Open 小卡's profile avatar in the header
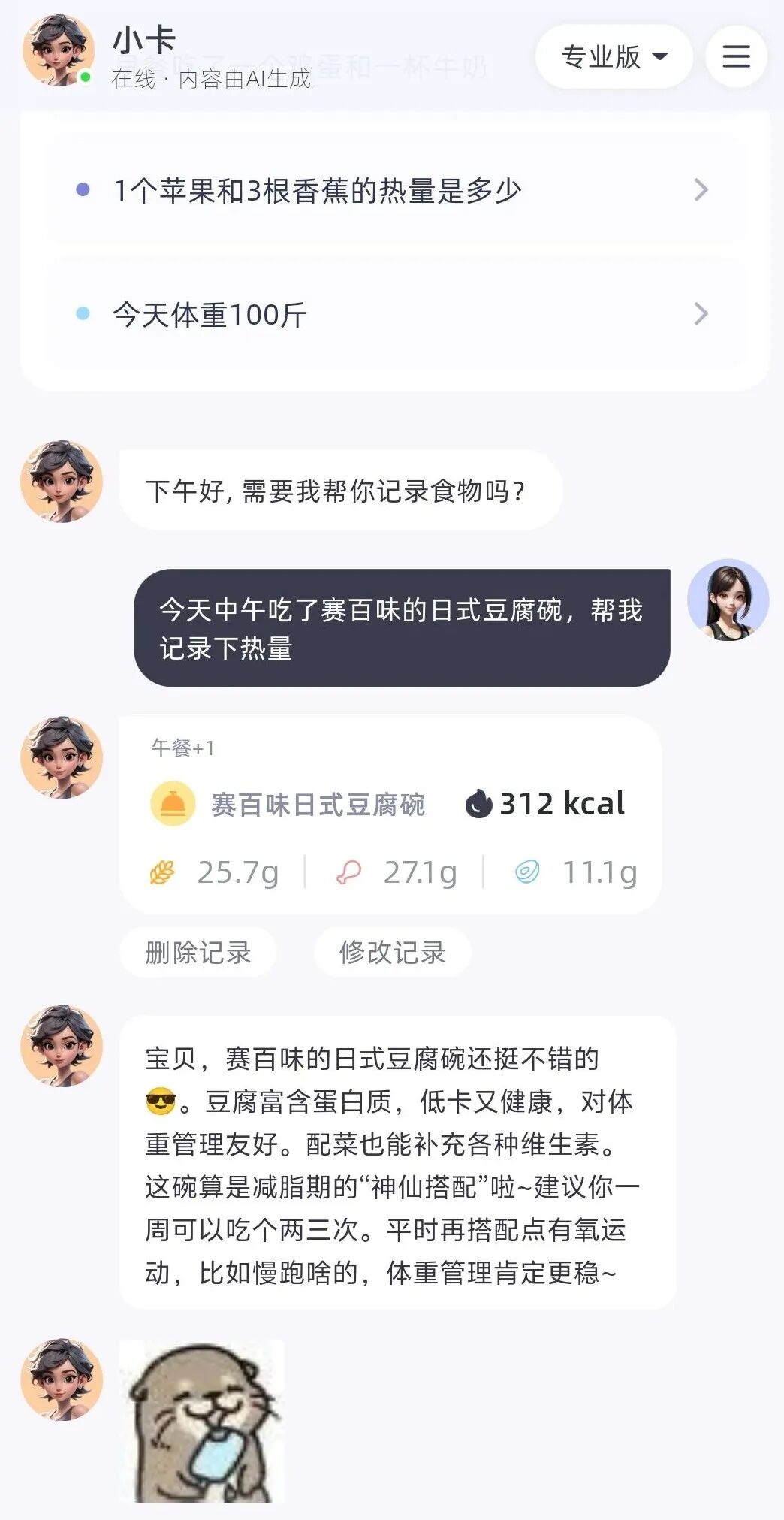This screenshot has height=1520, width=784. click(59, 51)
